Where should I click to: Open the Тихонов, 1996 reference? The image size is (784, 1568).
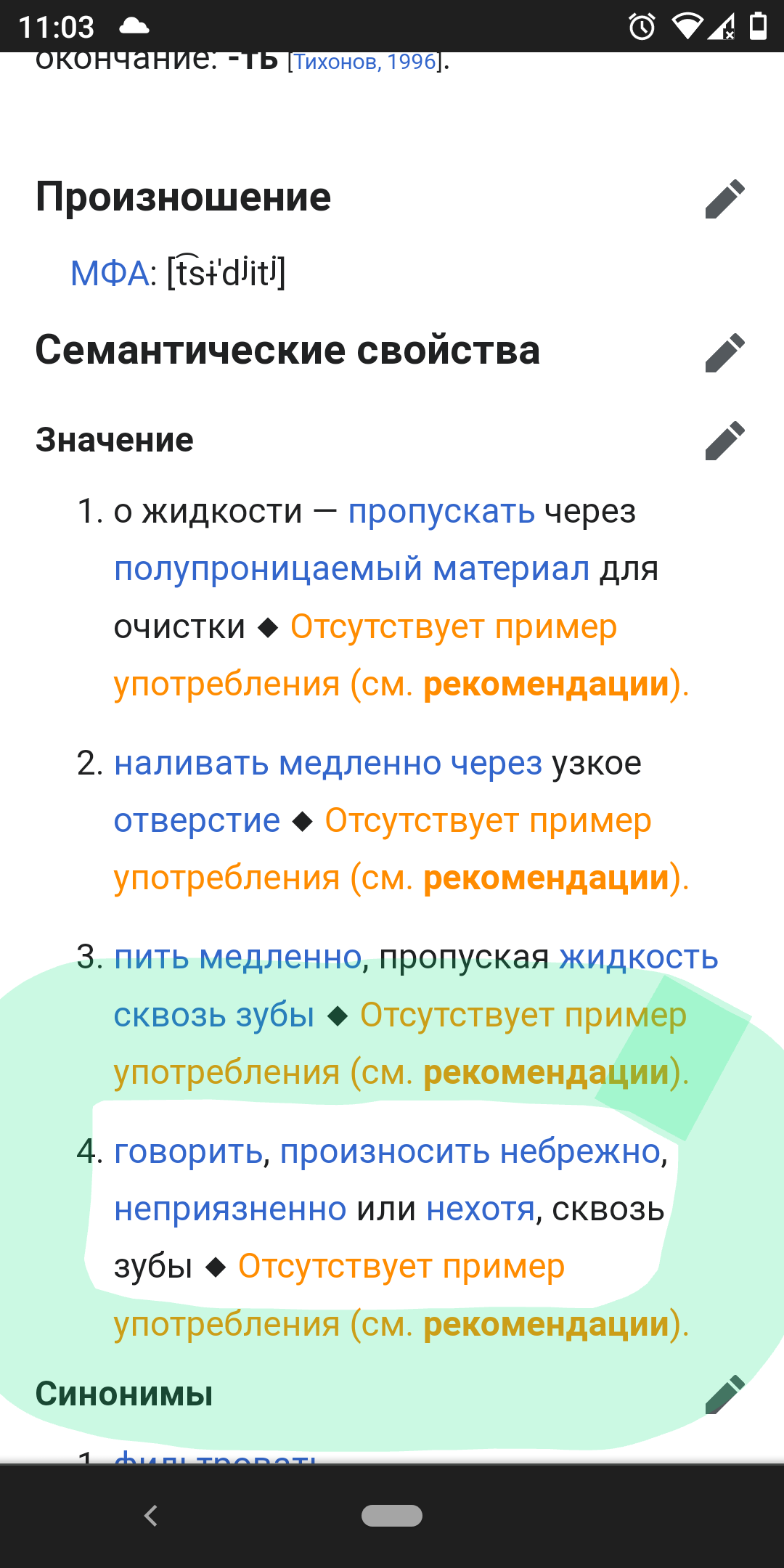(365, 62)
